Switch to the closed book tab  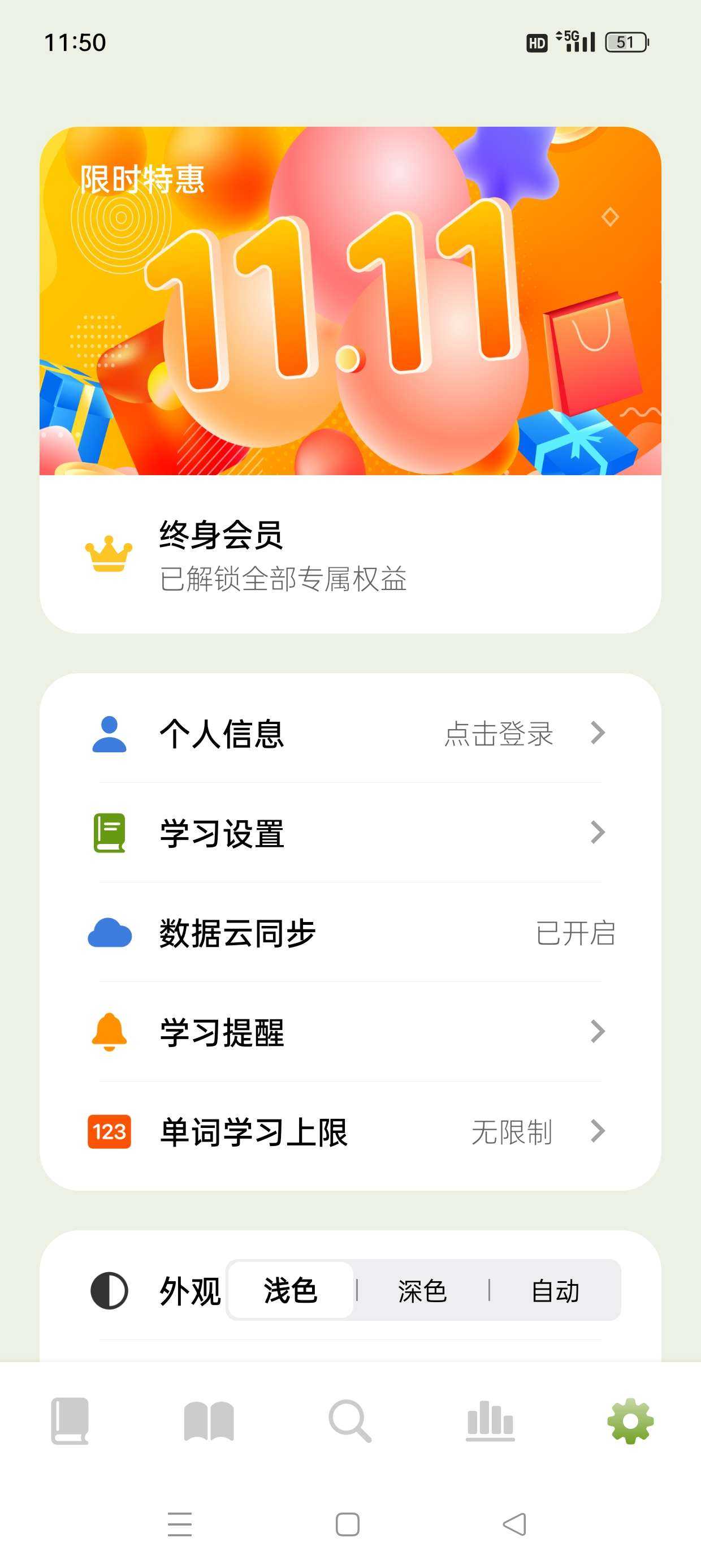click(x=70, y=1422)
